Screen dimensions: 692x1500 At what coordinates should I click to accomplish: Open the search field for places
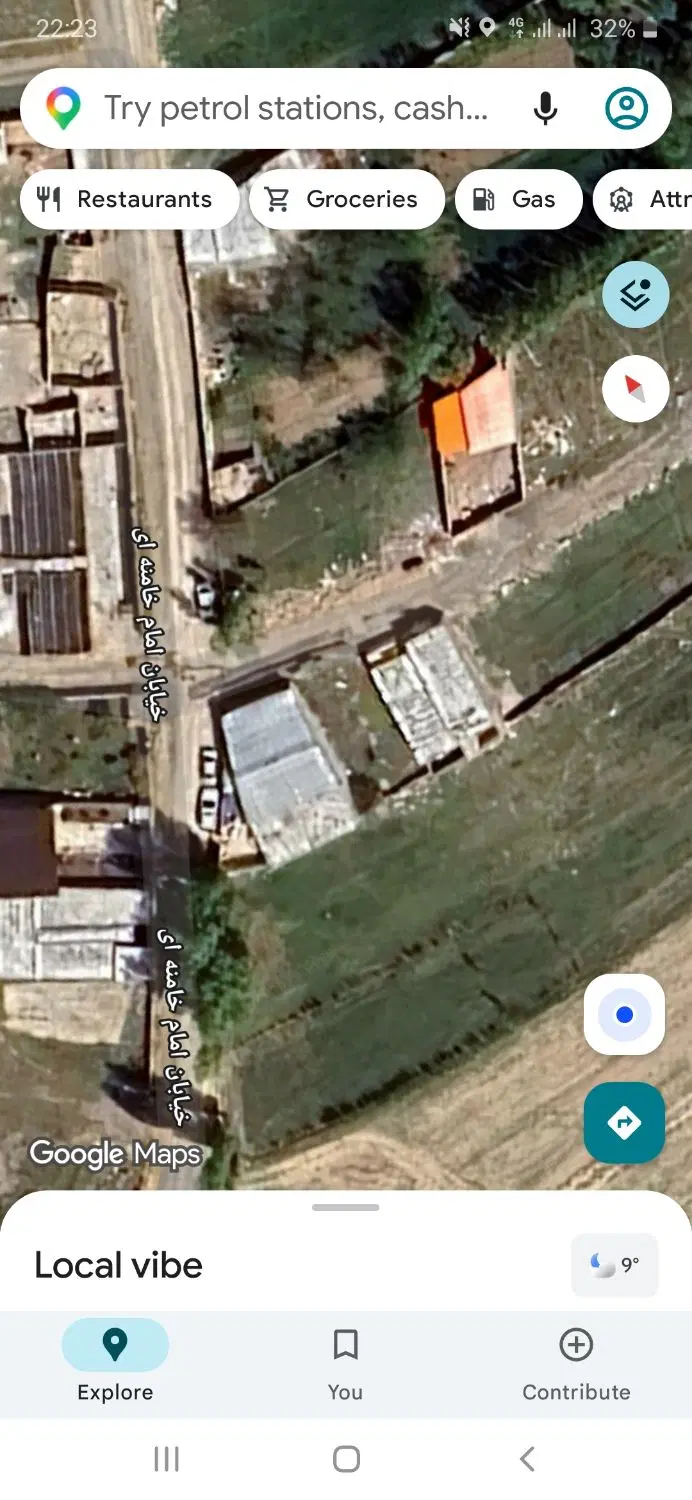point(296,108)
